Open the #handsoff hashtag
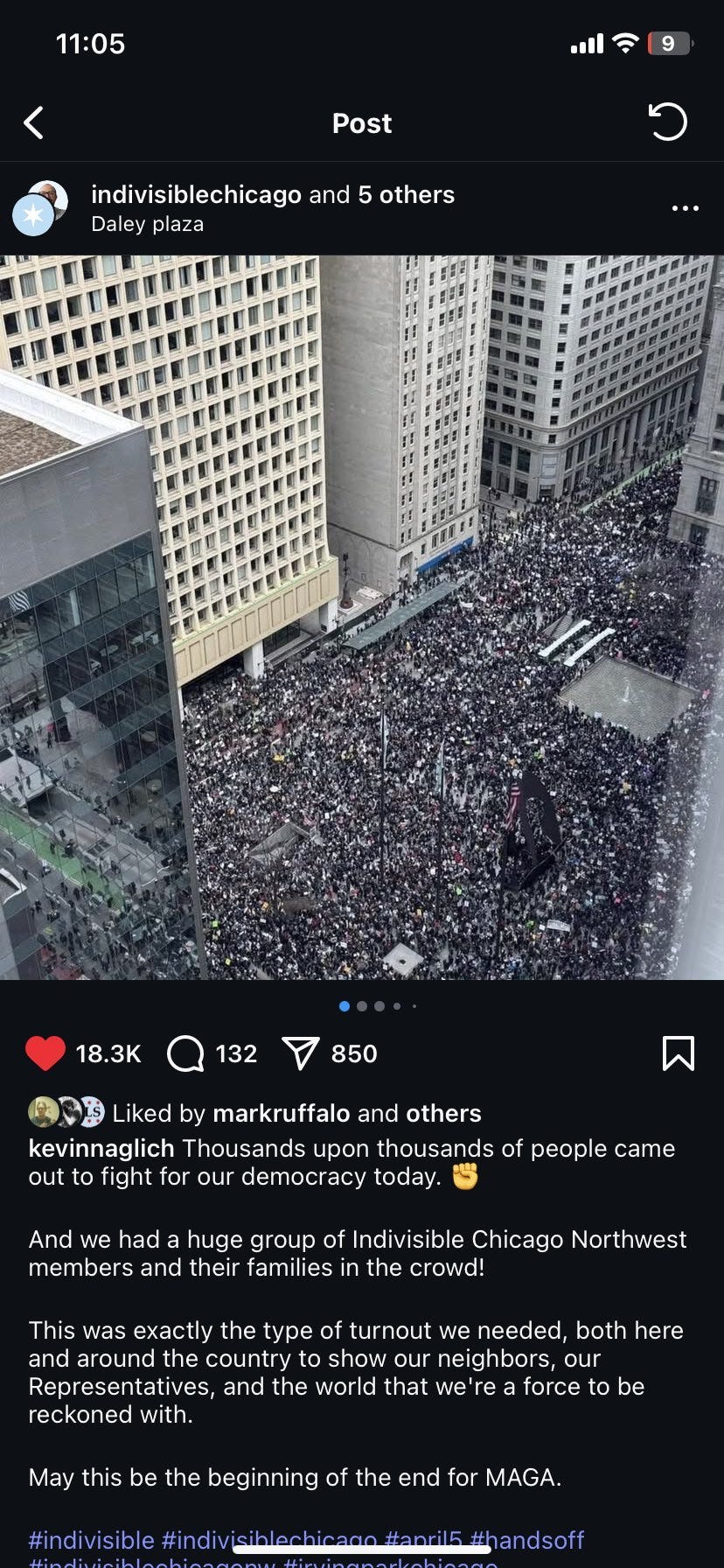 (x=527, y=1540)
